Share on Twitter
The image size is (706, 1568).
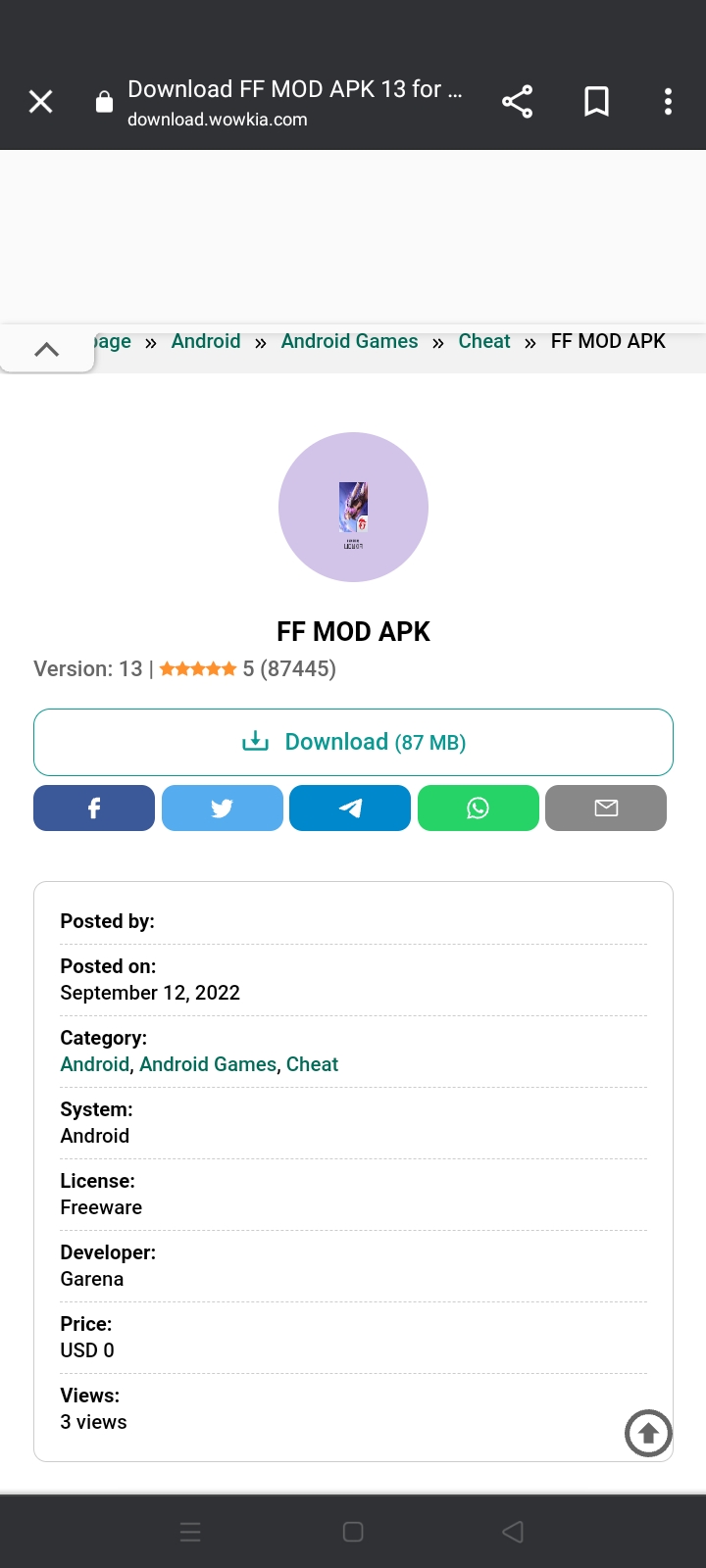point(223,808)
